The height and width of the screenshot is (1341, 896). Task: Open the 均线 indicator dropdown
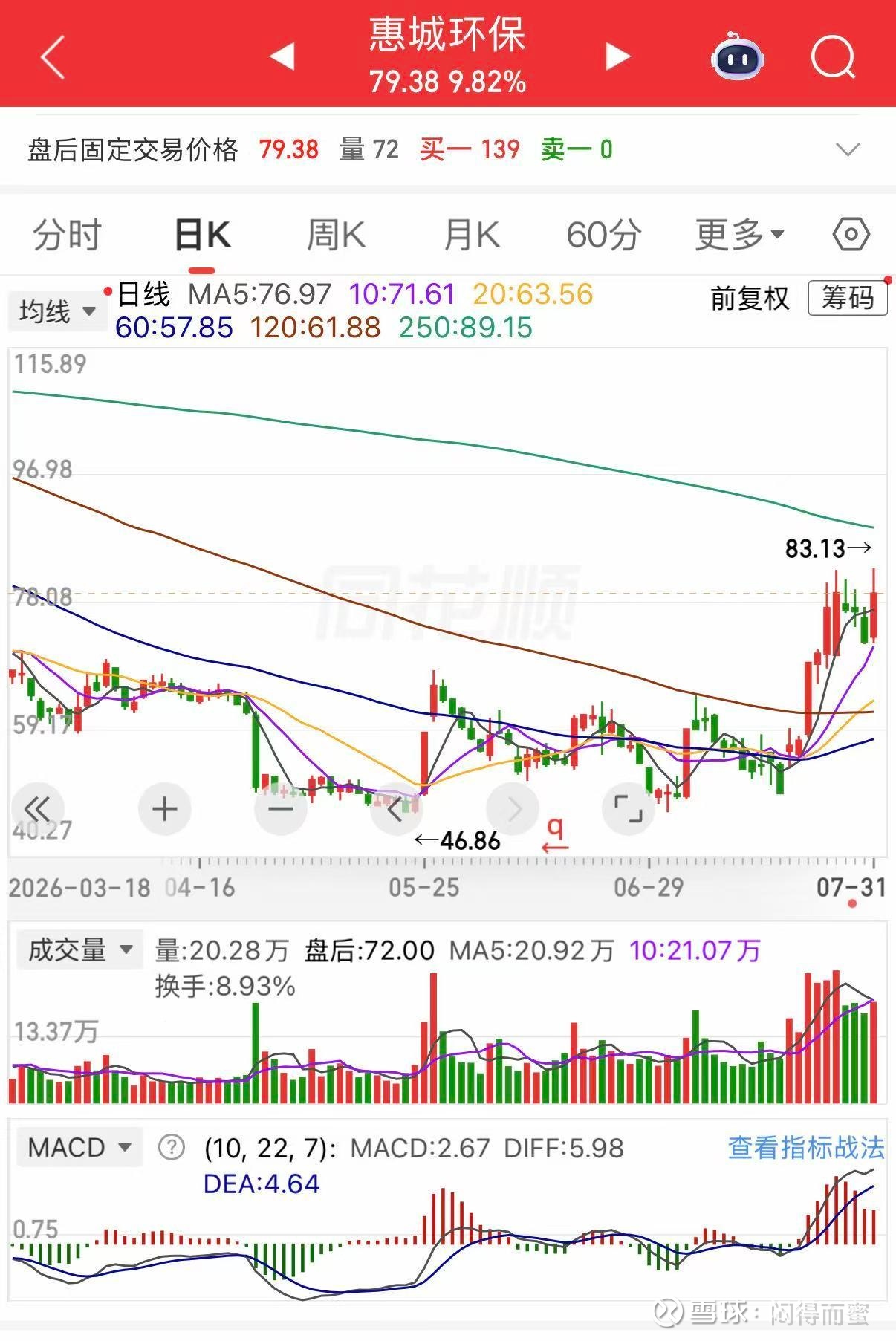(57, 311)
